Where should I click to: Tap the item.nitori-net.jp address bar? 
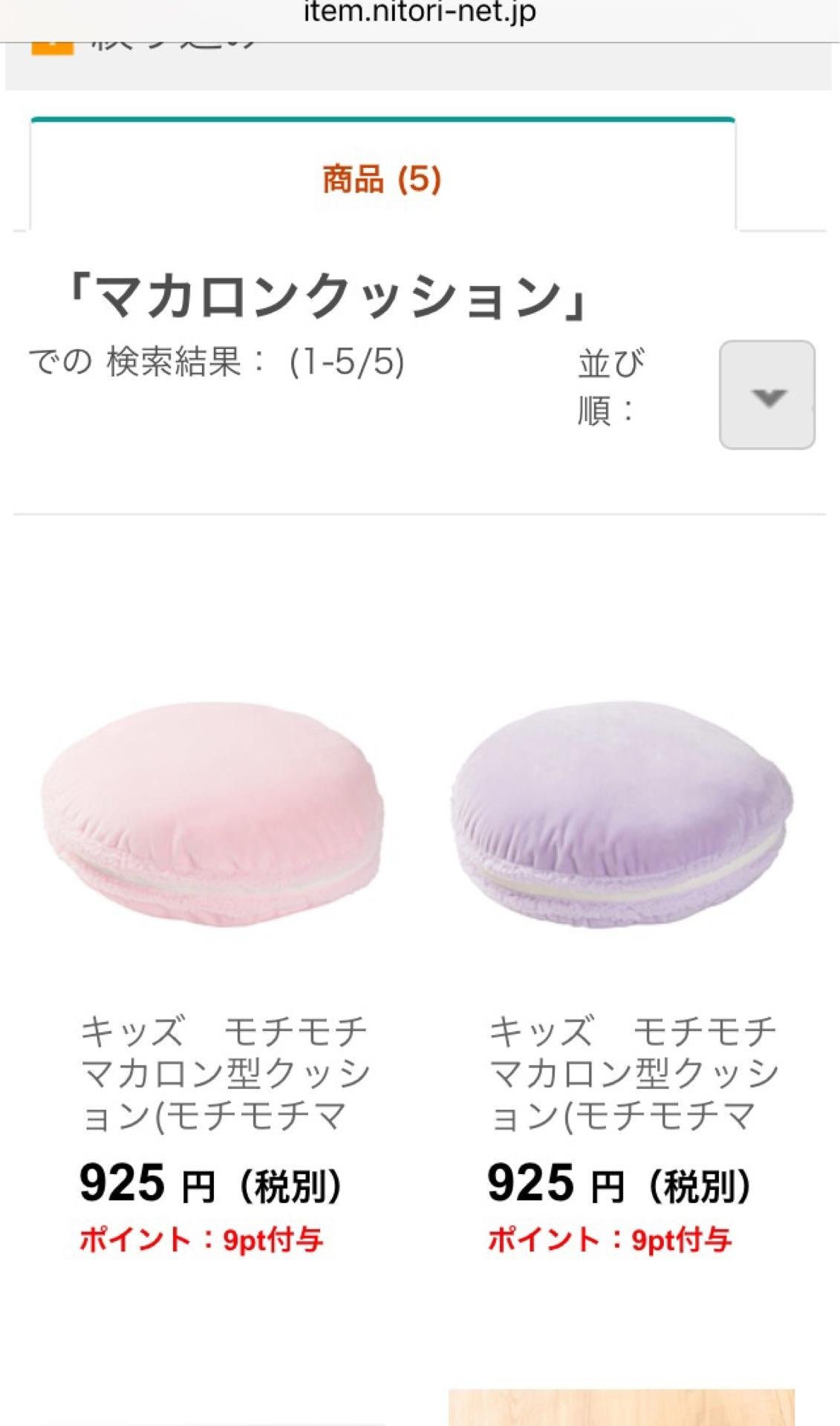coord(420,13)
